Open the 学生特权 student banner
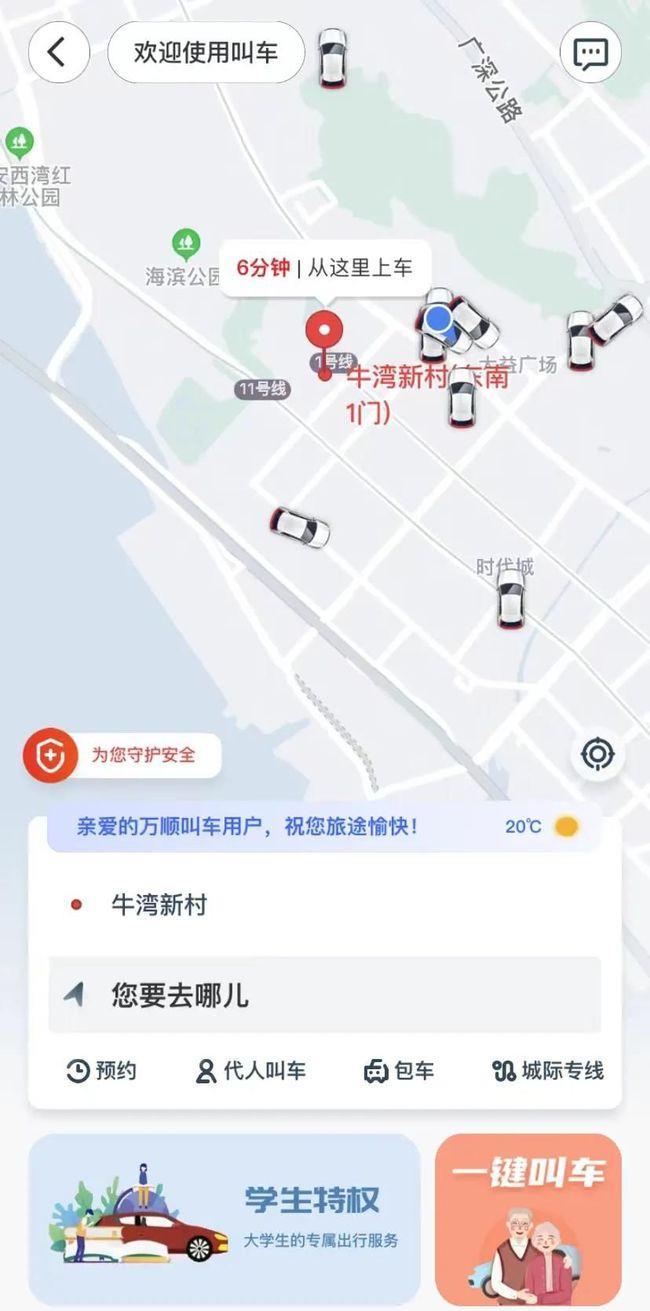Viewport: 650px width, 1311px height. [224, 1219]
